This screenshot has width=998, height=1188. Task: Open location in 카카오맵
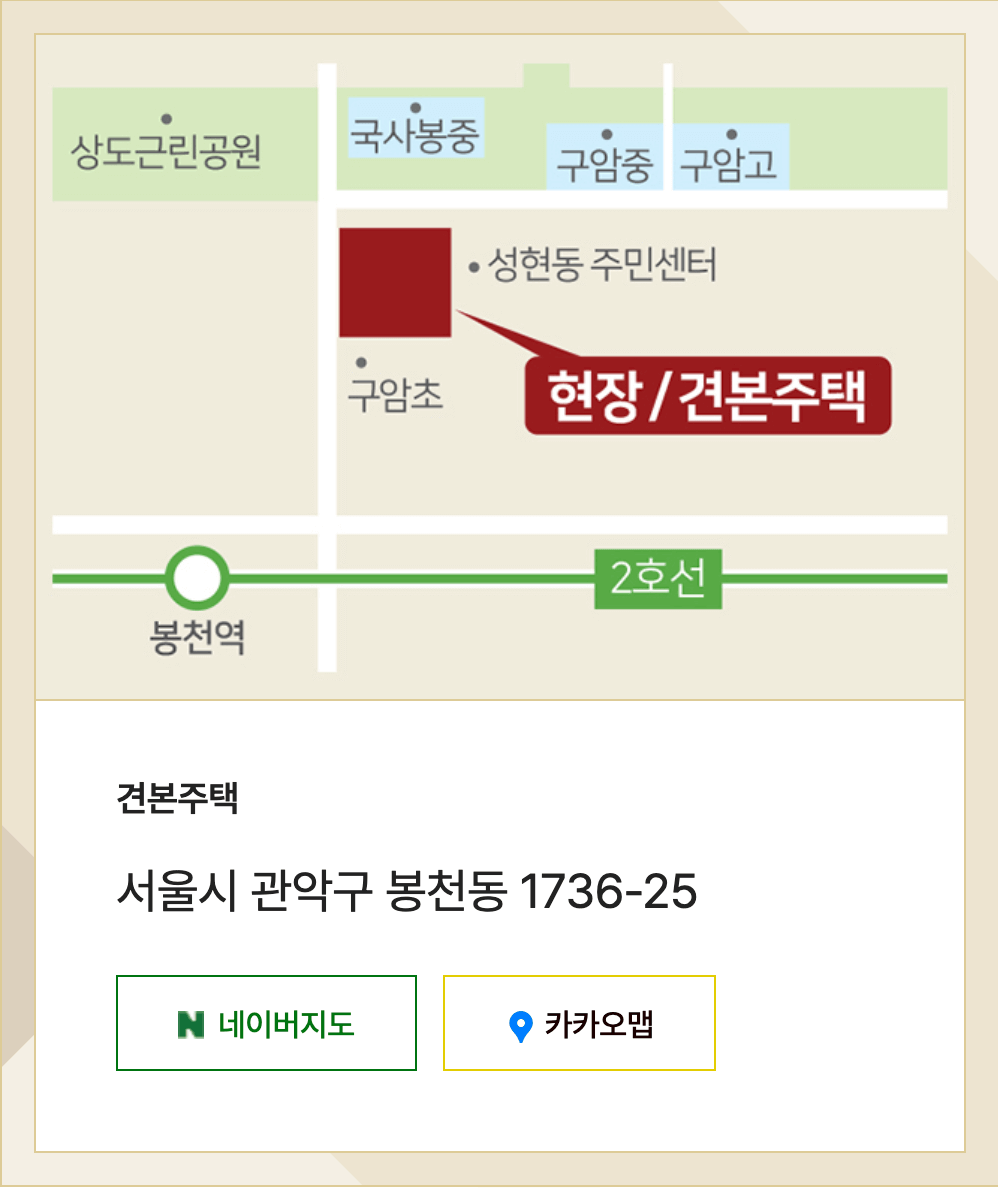coord(579,1023)
